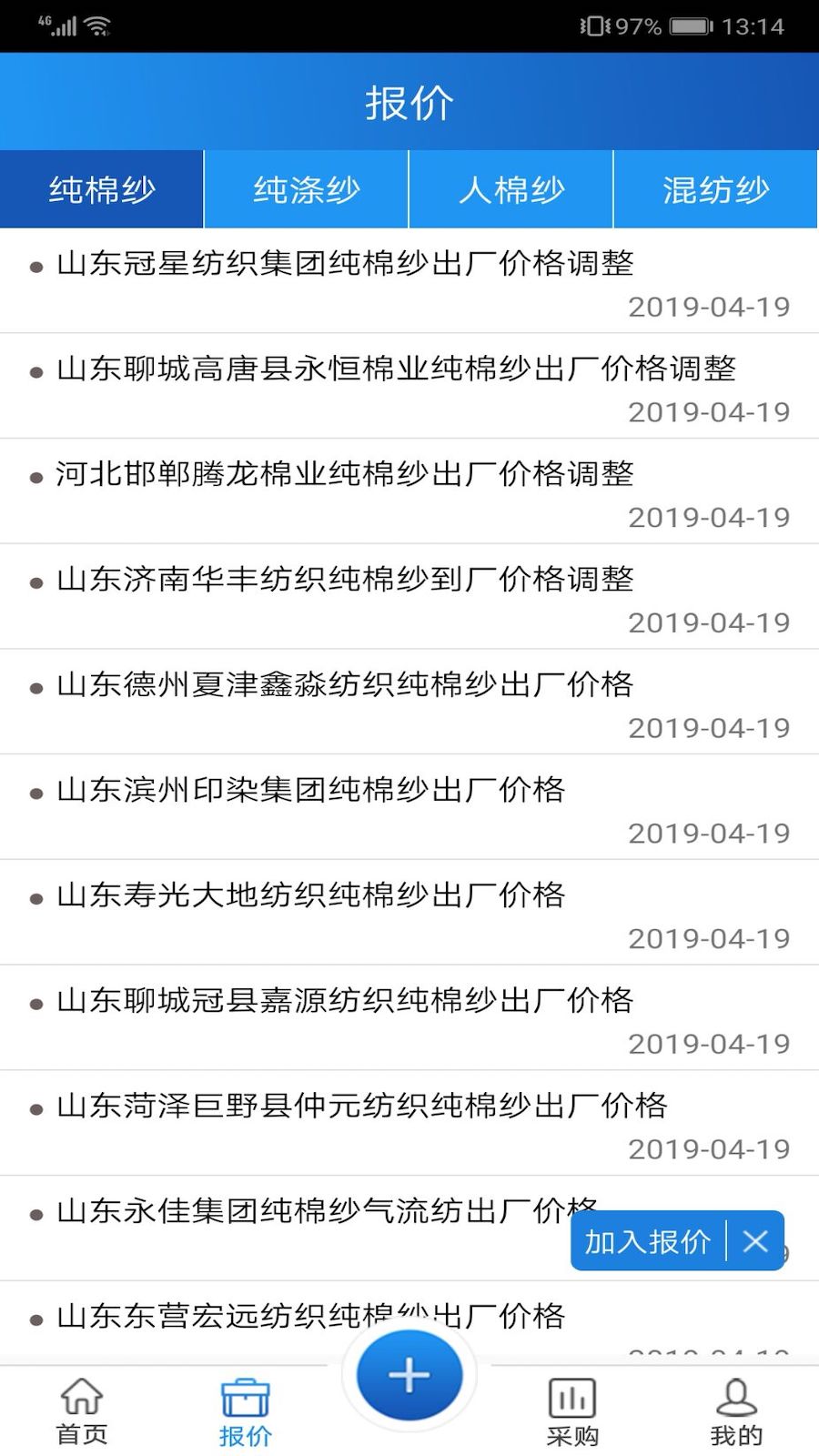Image resolution: width=819 pixels, height=1456 pixels.
Task: Open 山东聊城冠县嘉源纺织 quote
Action: pos(346,1001)
